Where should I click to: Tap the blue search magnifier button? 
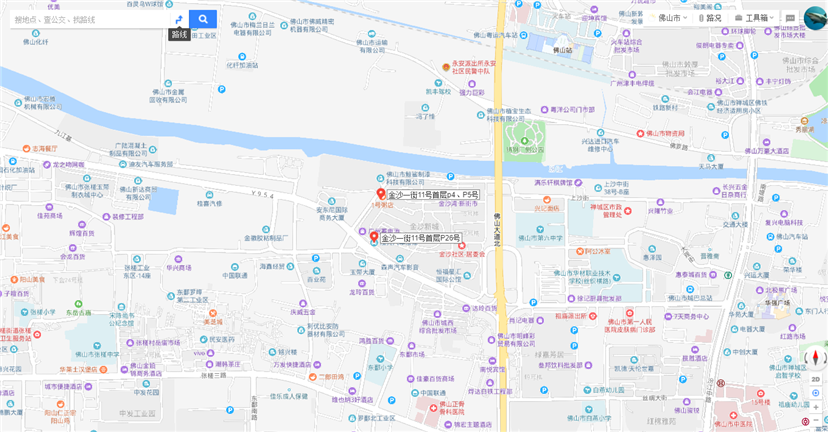coord(203,19)
